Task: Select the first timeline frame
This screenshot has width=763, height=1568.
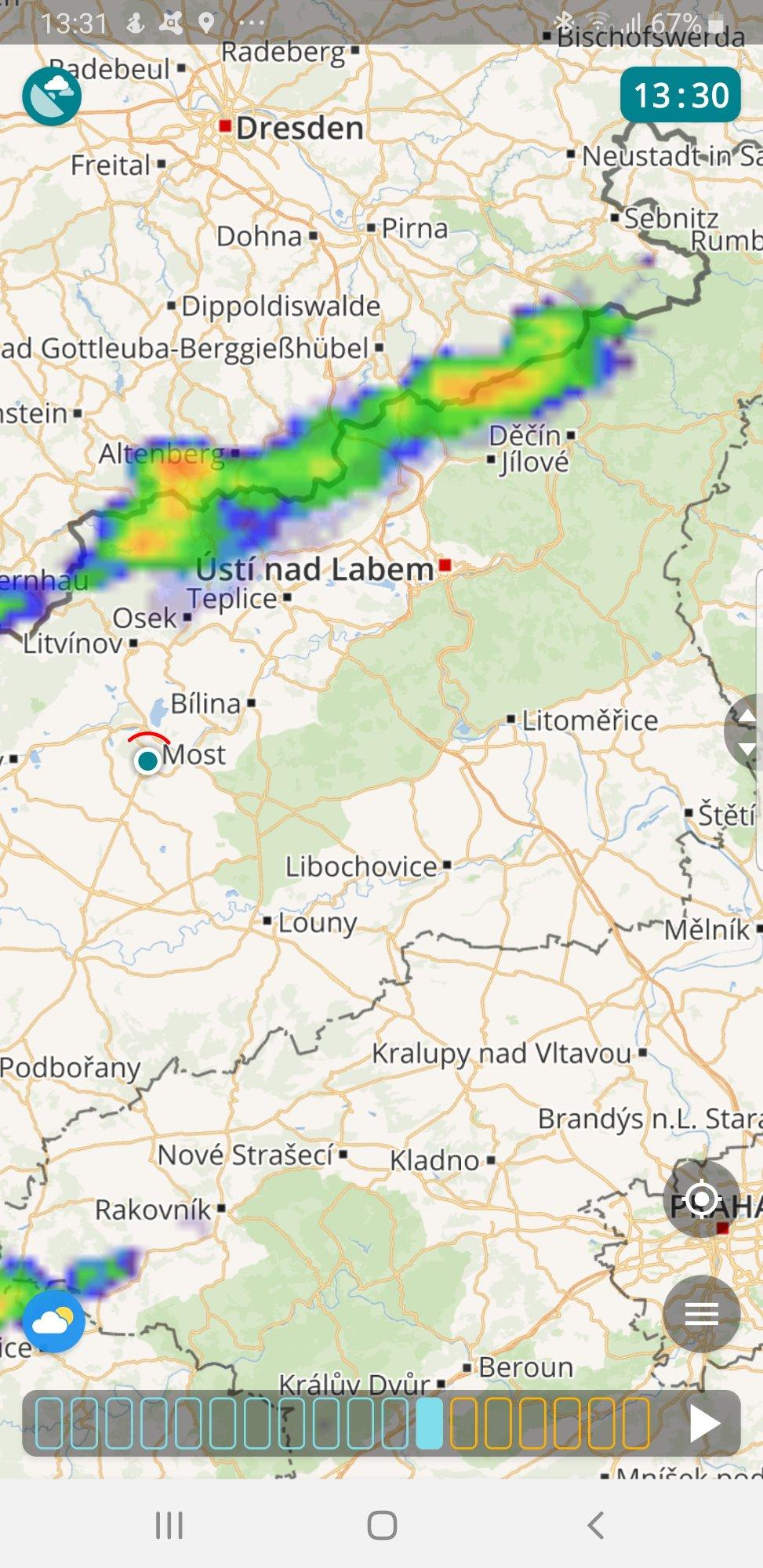Action: (x=49, y=1423)
